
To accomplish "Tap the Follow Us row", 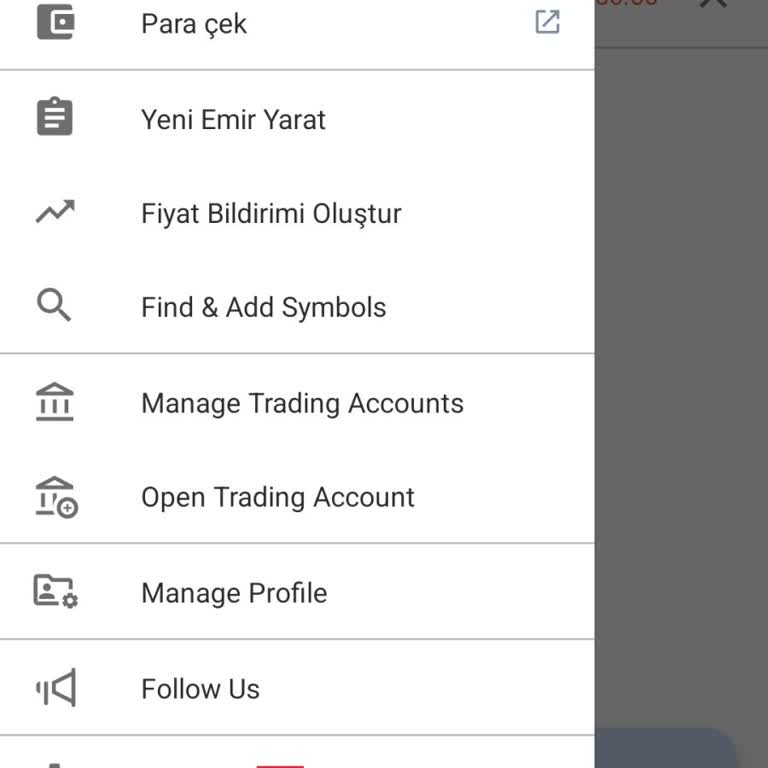I will 200,689.
